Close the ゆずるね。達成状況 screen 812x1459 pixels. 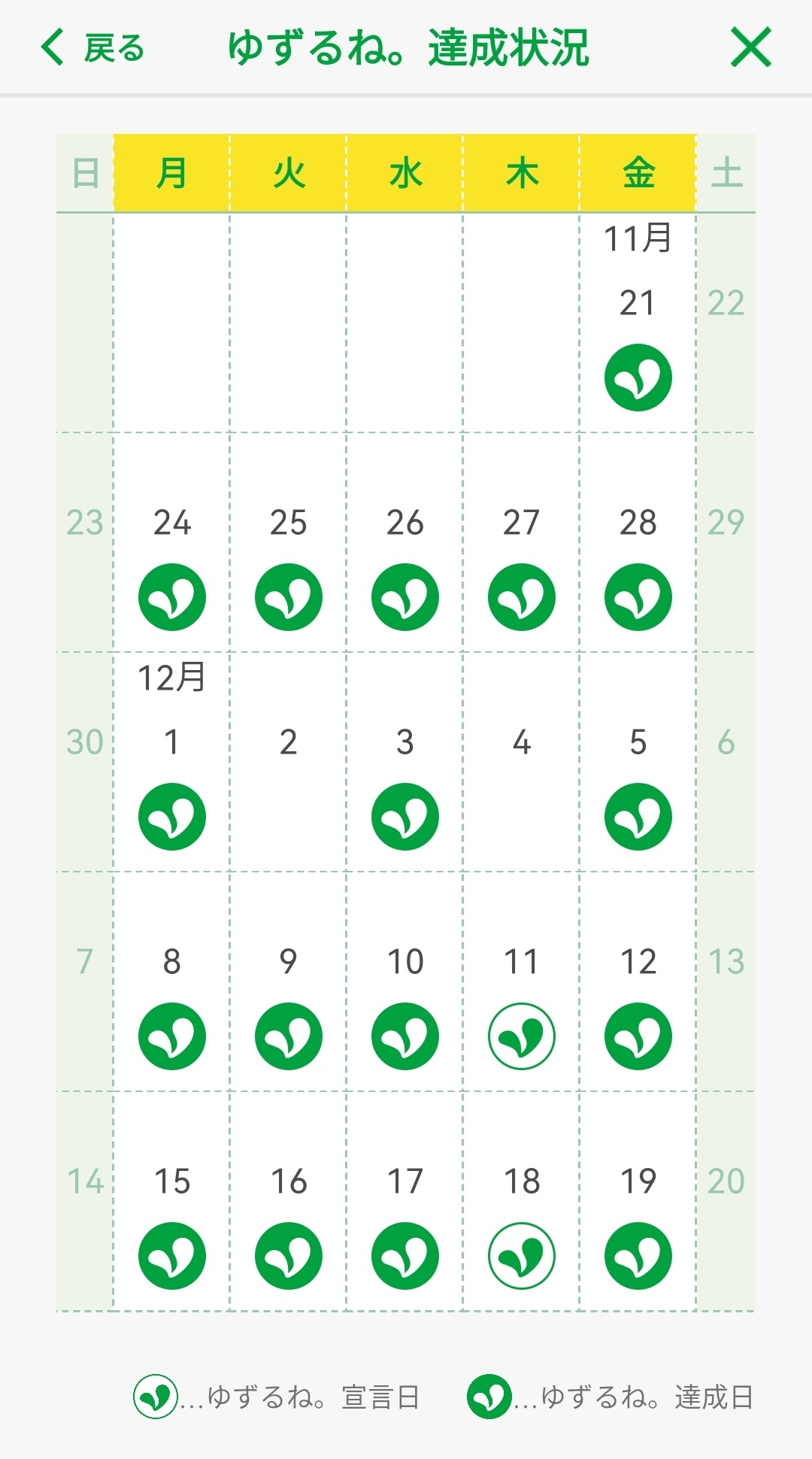pos(750,48)
